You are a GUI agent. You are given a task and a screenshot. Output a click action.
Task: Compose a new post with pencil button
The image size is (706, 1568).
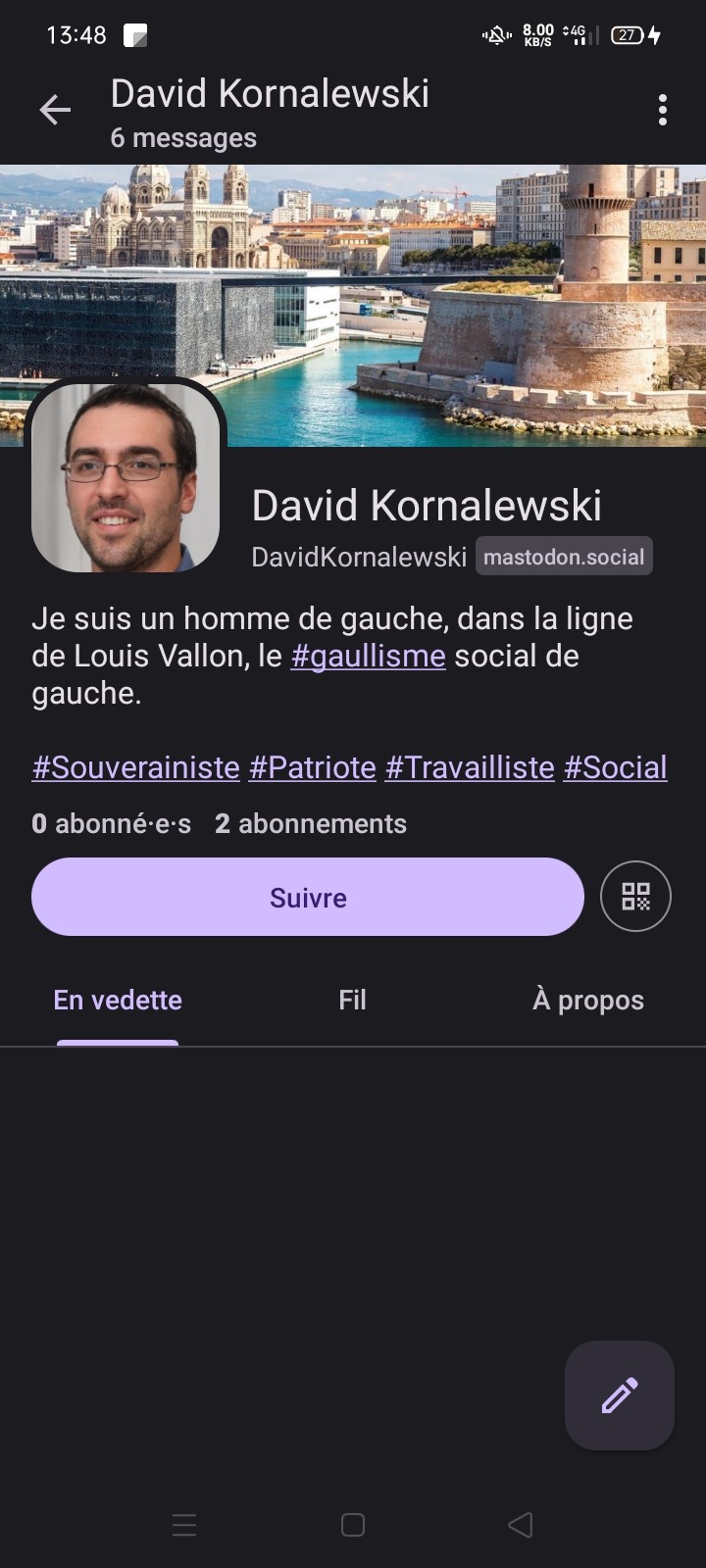pyautogui.click(x=619, y=1395)
